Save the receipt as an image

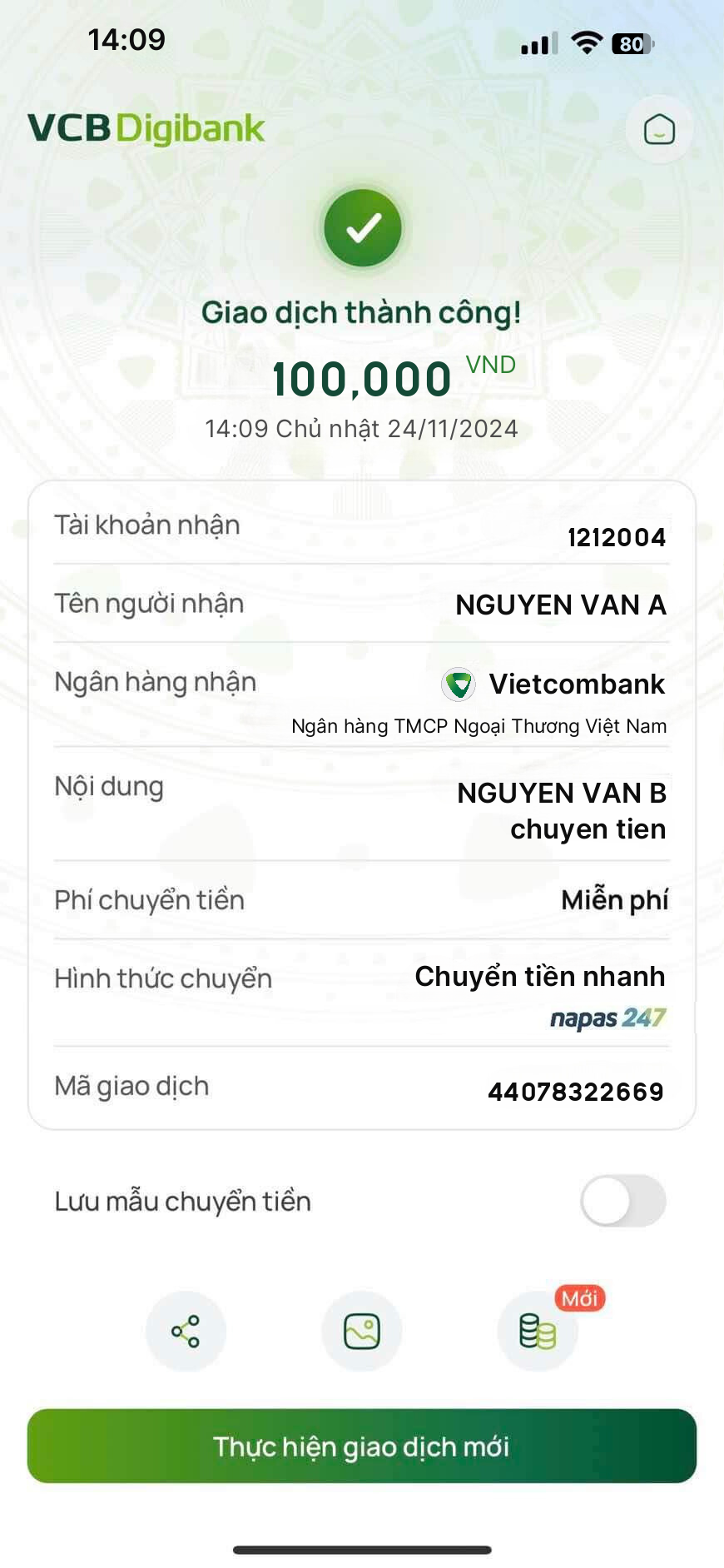[x=362, y=1331]
